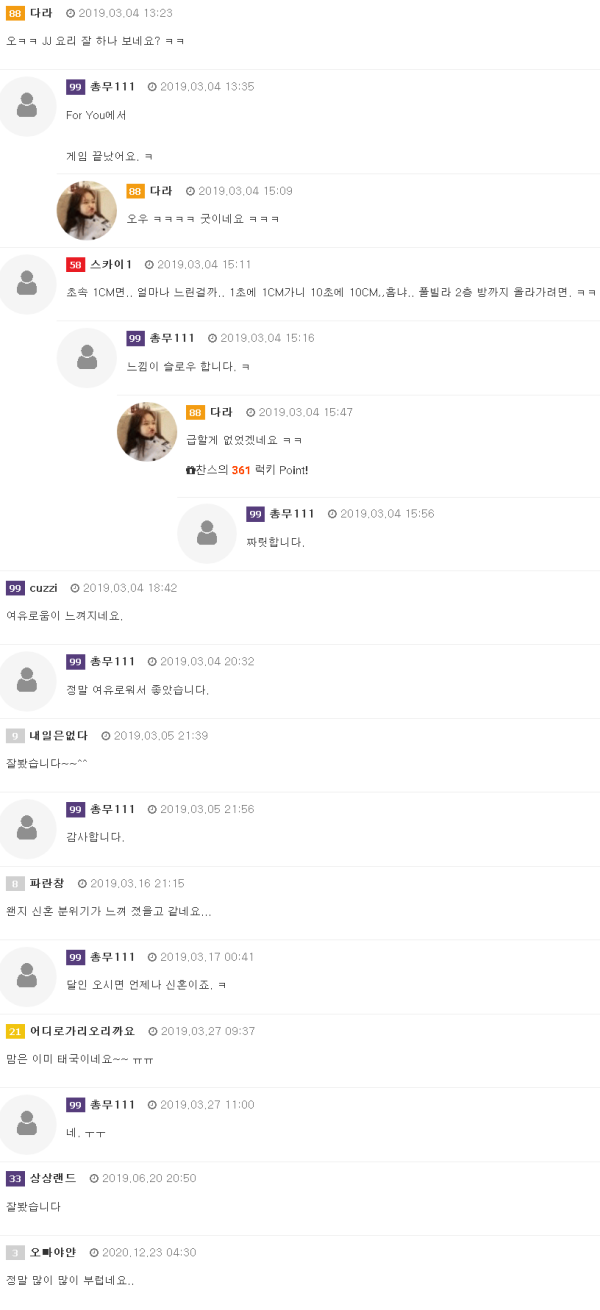View cuzzi's member profile

point(43,588)
